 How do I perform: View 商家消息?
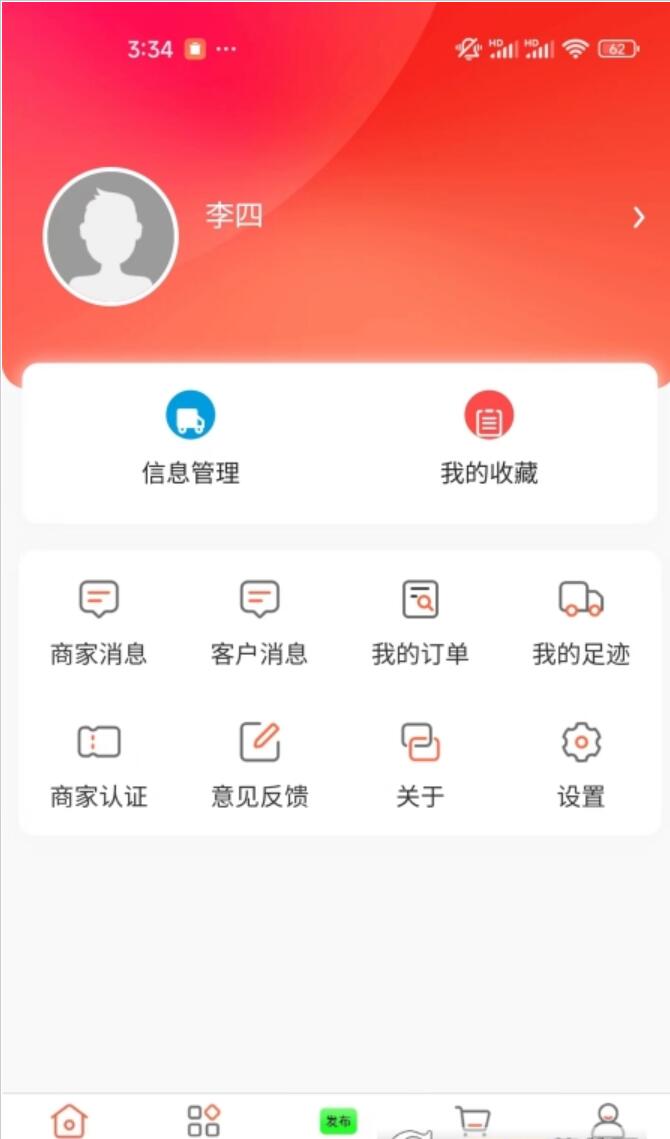click(99, 623)
